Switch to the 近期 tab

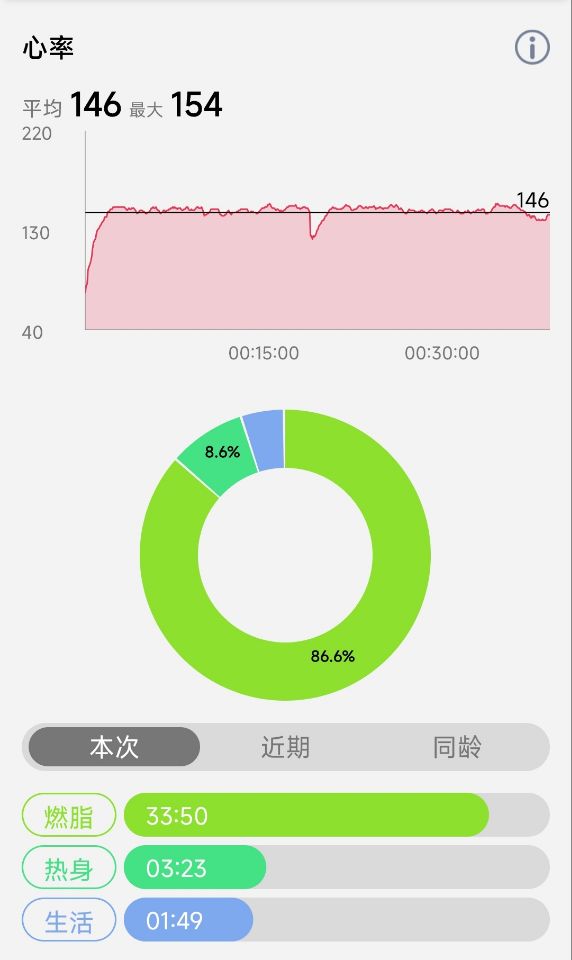tap(285, 747)
